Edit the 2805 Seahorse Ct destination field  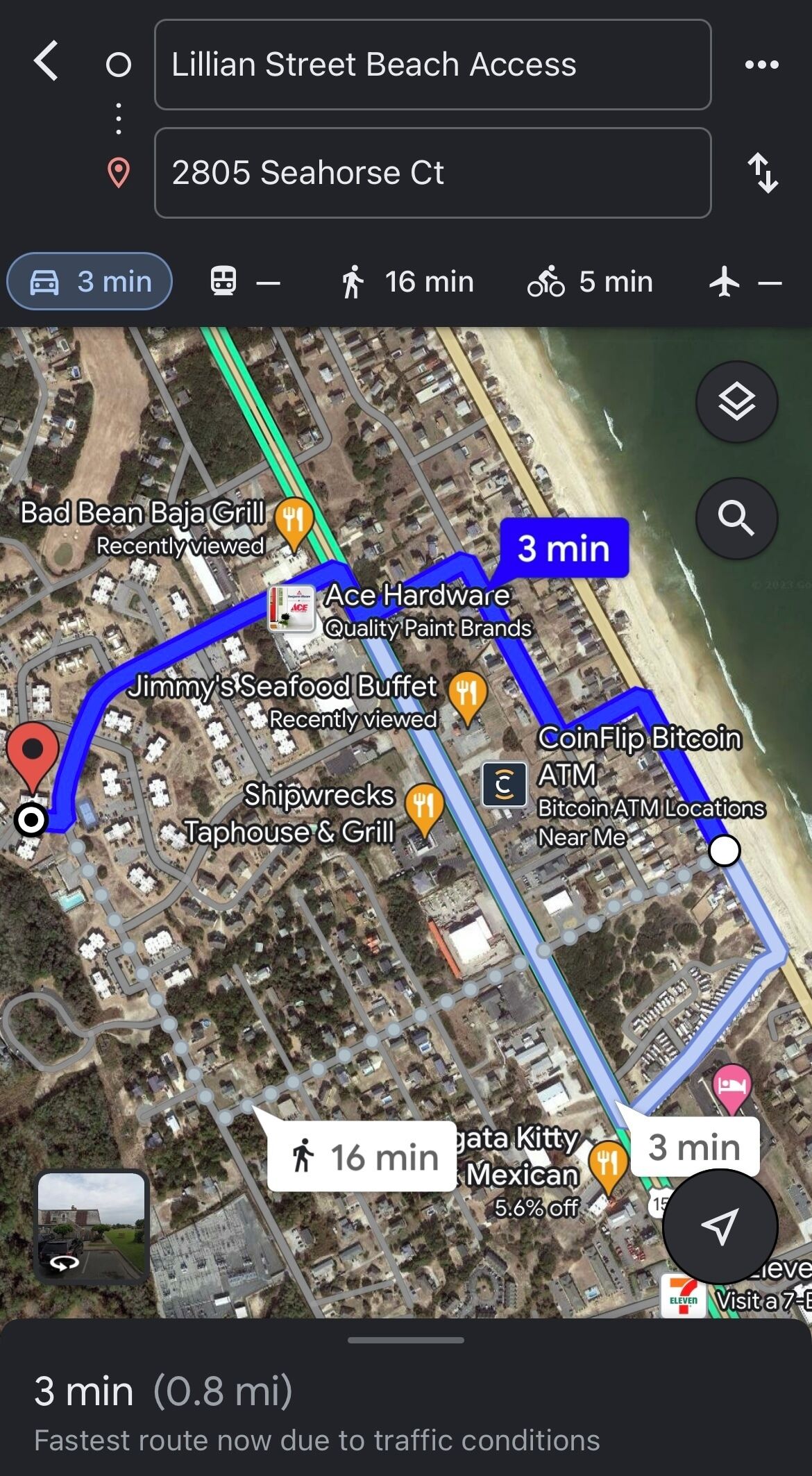click(x=432, y=173)
